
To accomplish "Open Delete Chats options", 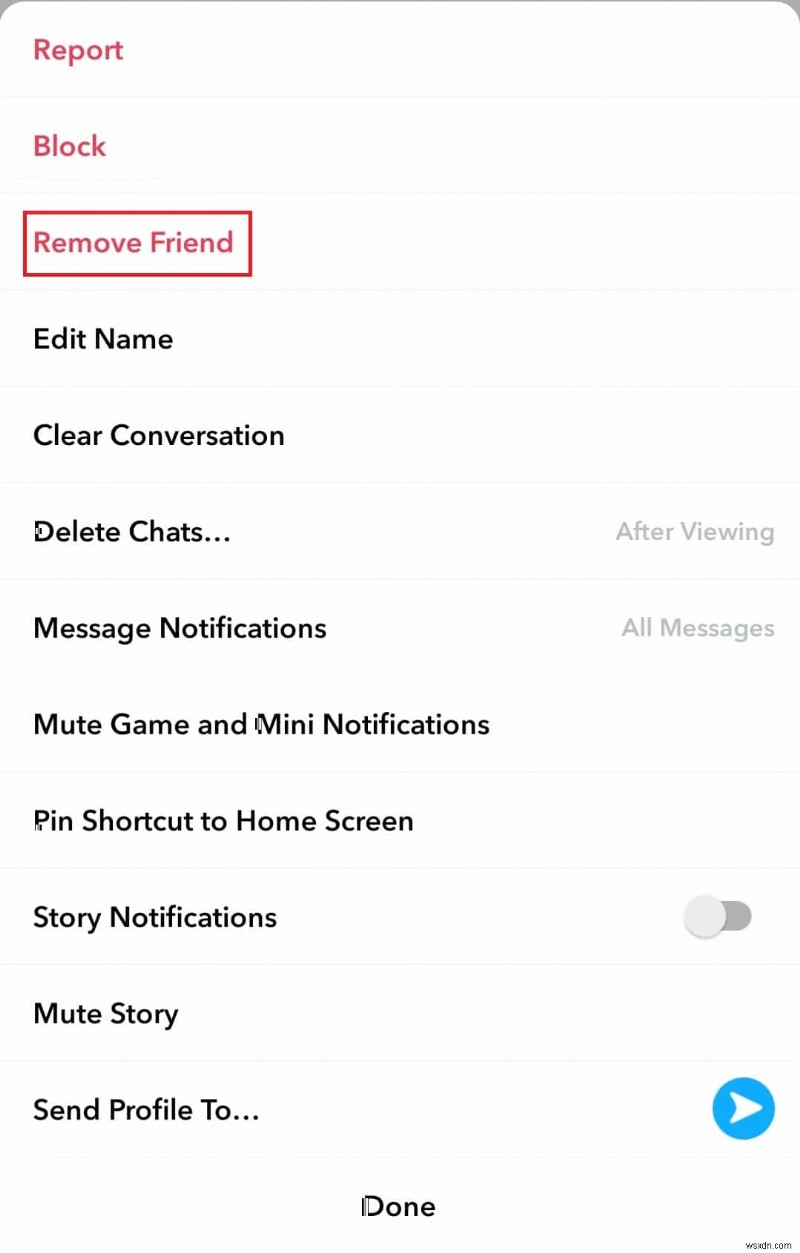I will tap(131, 531).
